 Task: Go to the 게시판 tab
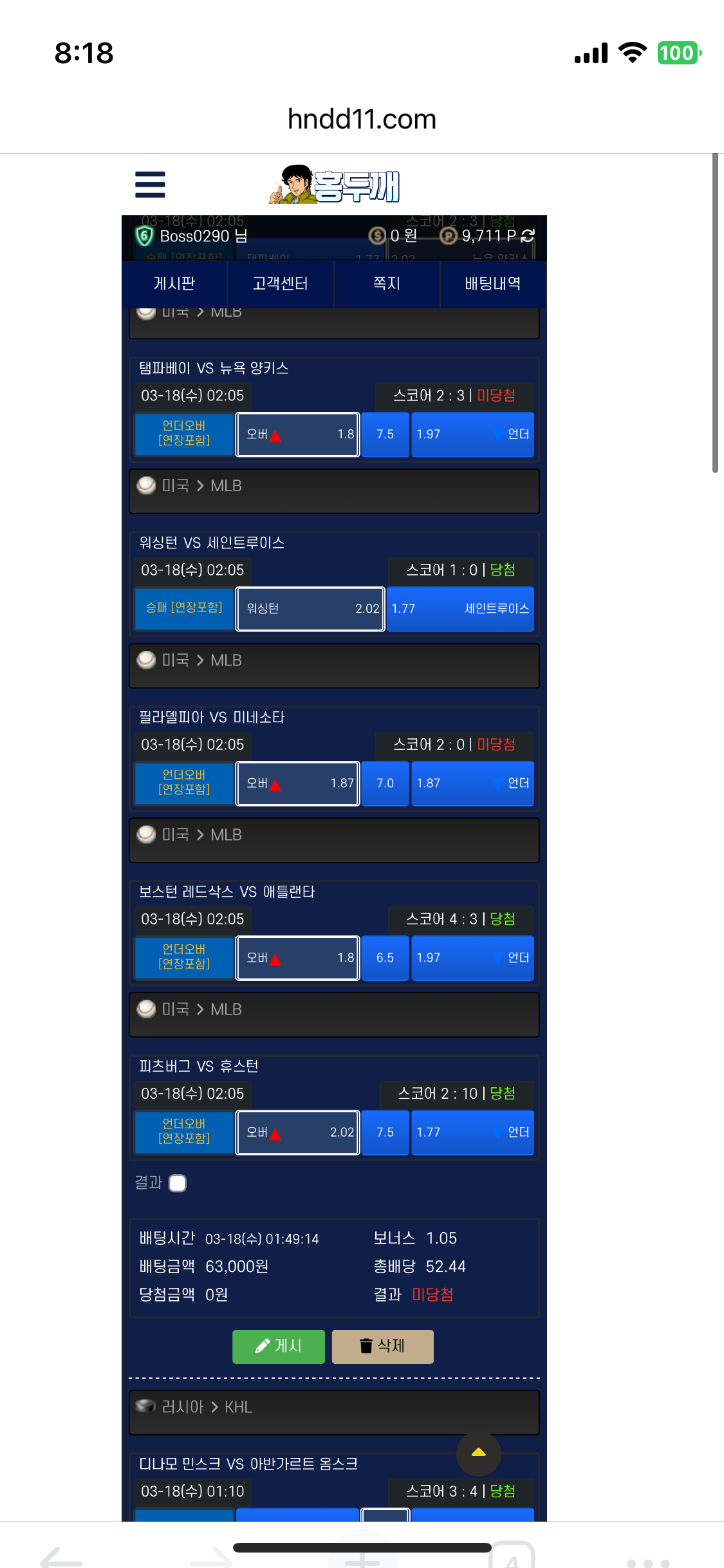tap(174, 284)
